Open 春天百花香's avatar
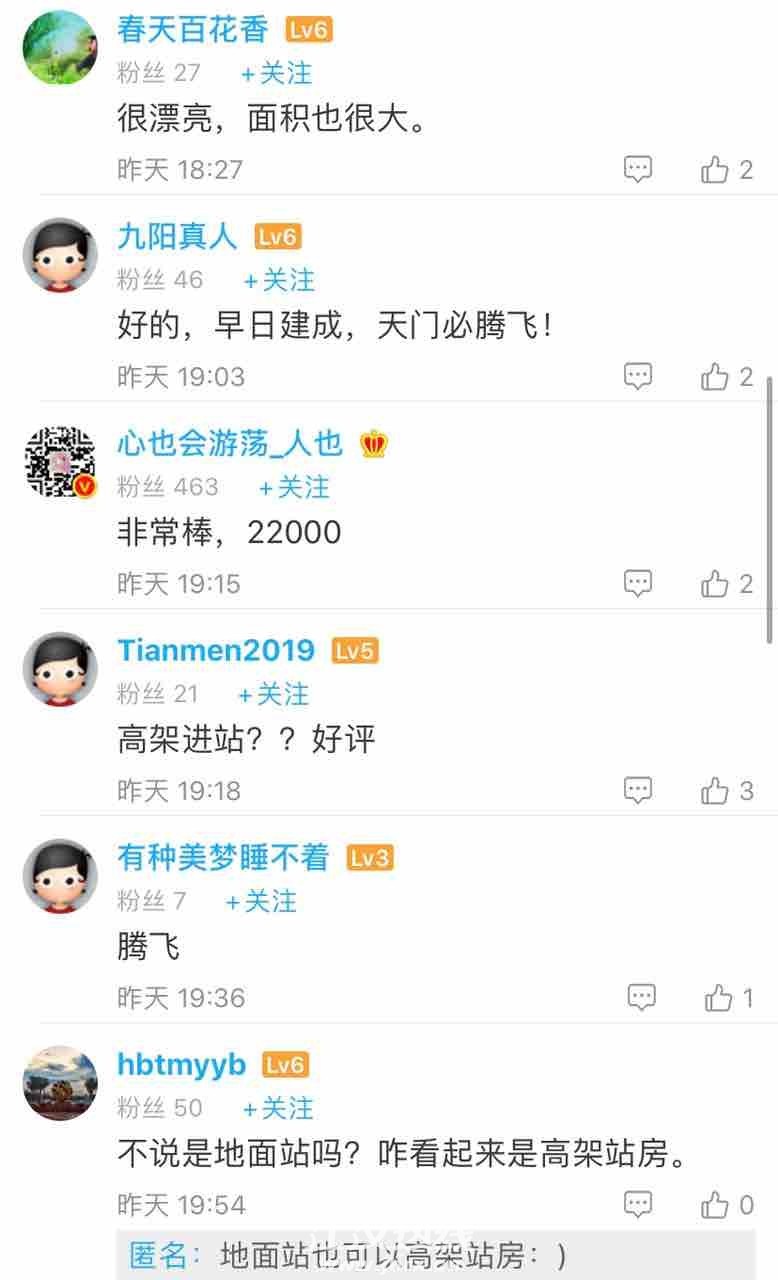 60,48
